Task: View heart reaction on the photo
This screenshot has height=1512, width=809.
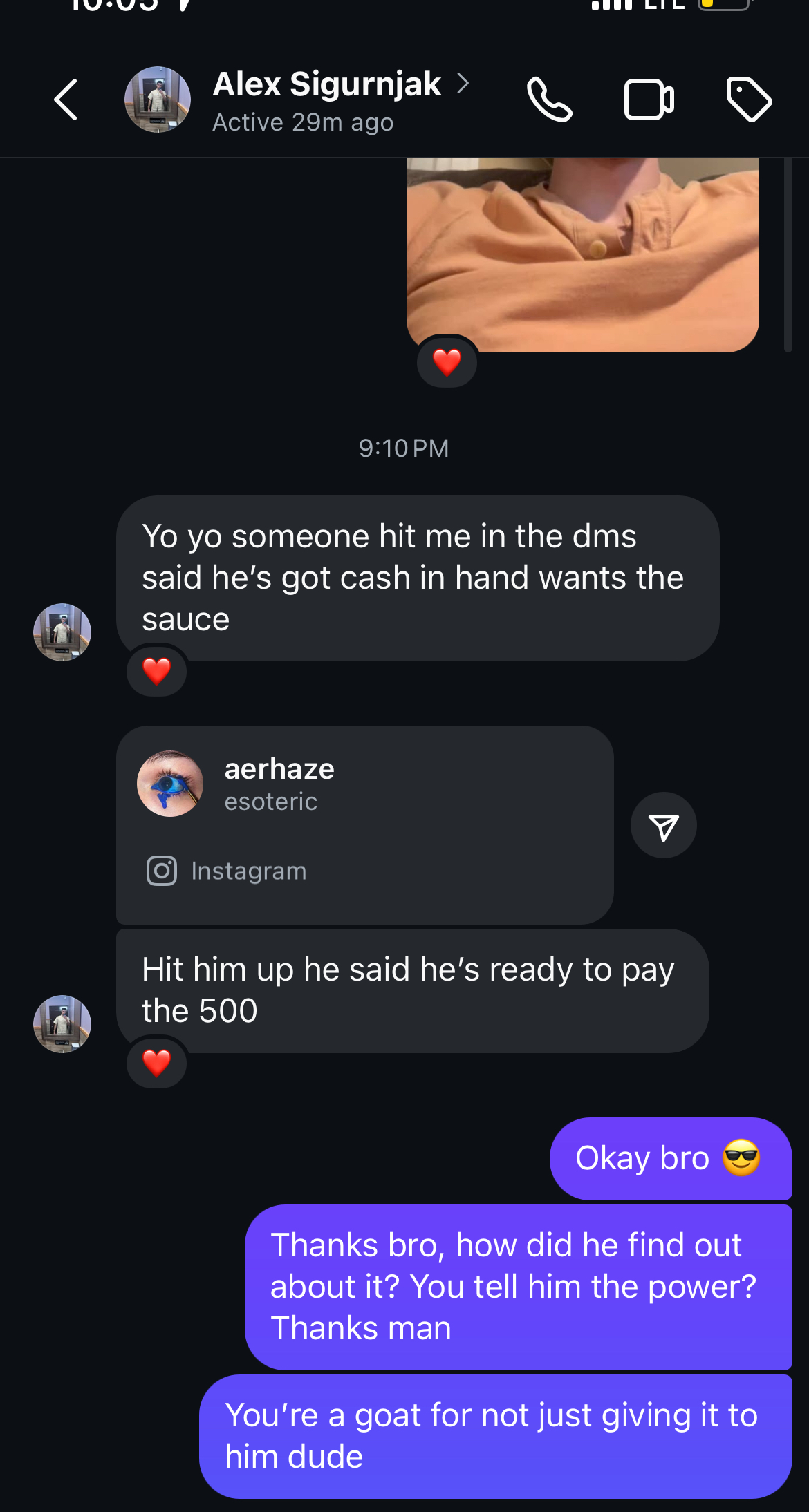Action: 447,361
